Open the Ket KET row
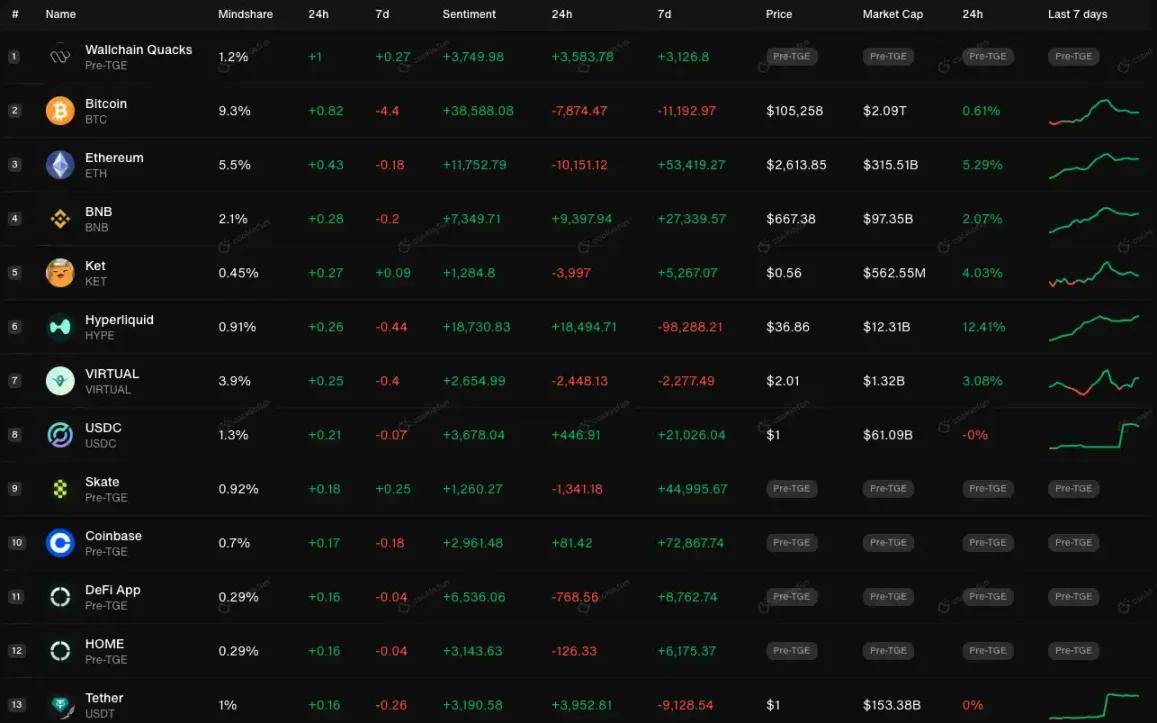Image resolution: width=1157 pixels, height=723 pixels. (95, 266)
